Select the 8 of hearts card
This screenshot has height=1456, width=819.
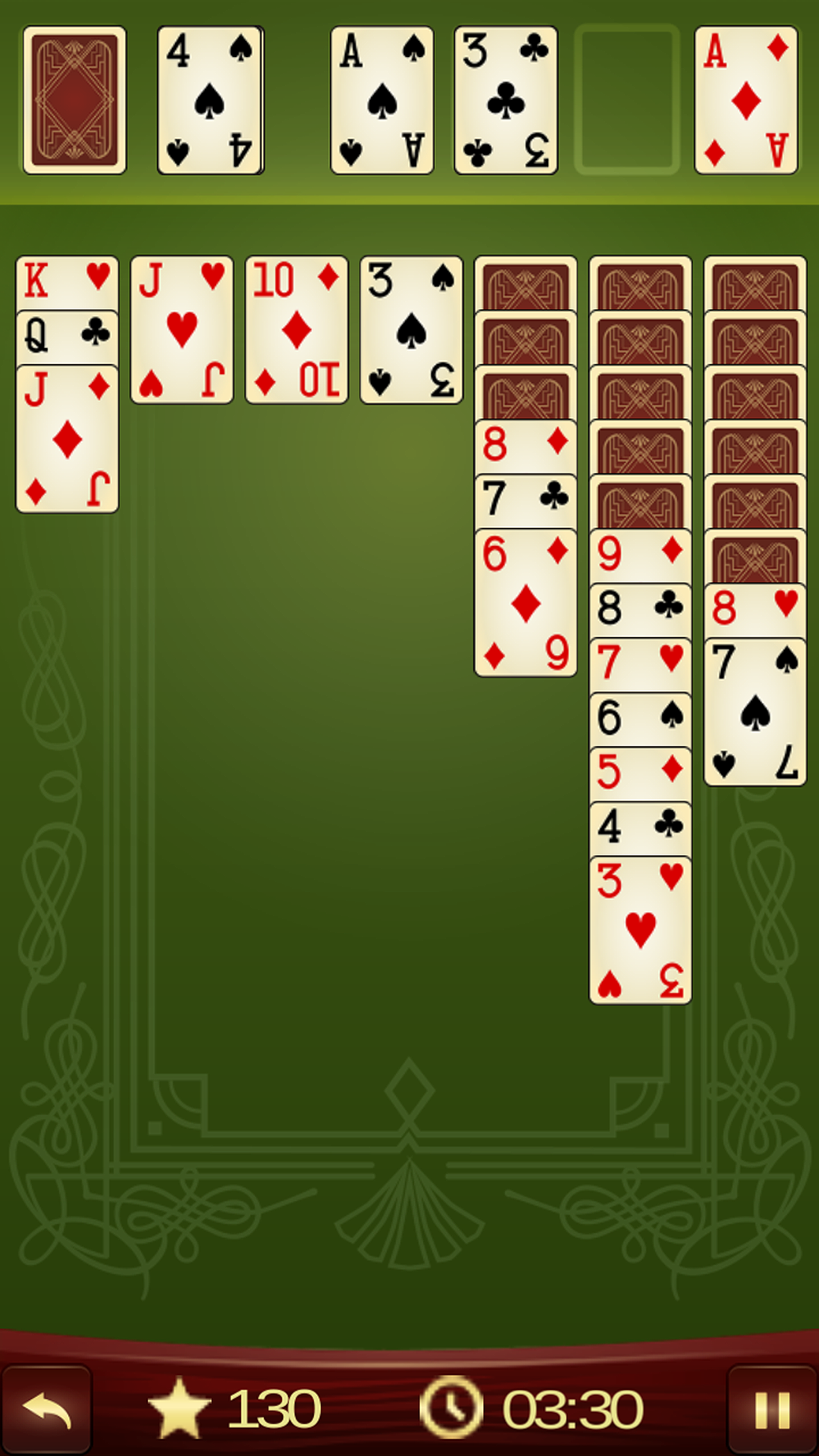pyautogui.click(x=755, y=610)
